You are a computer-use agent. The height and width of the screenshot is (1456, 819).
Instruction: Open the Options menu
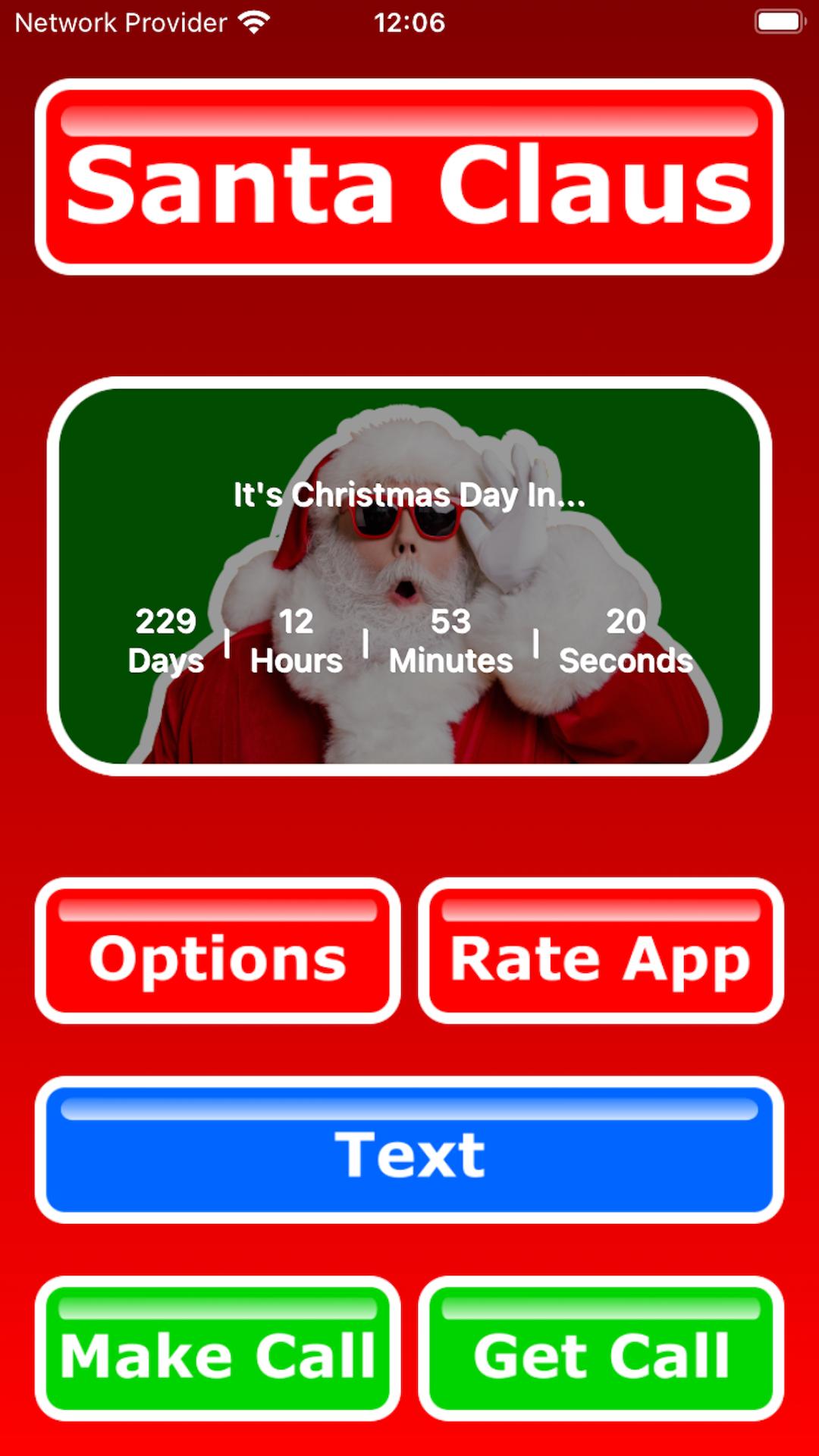click(218, 951)
